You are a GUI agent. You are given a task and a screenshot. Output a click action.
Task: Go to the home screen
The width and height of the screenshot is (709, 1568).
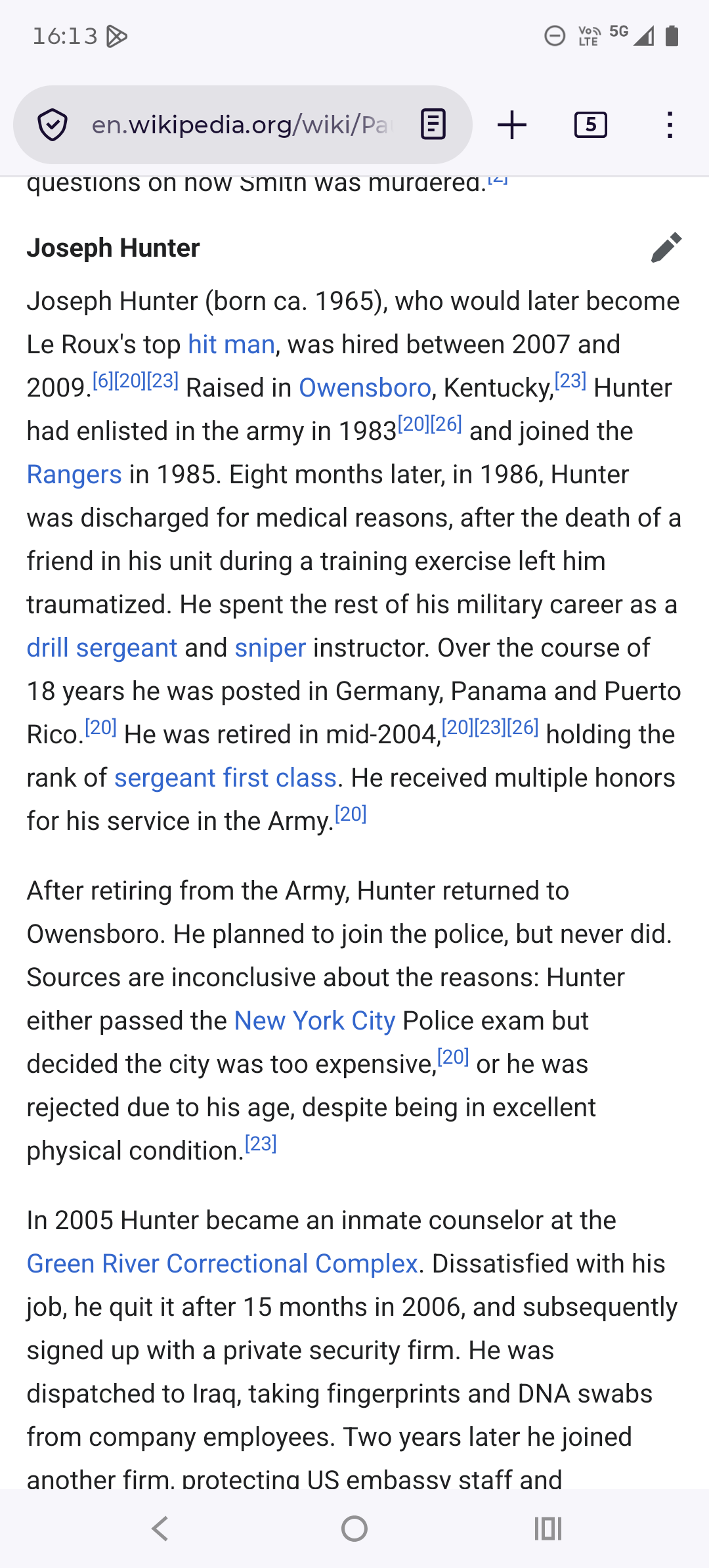[354, 1529]
